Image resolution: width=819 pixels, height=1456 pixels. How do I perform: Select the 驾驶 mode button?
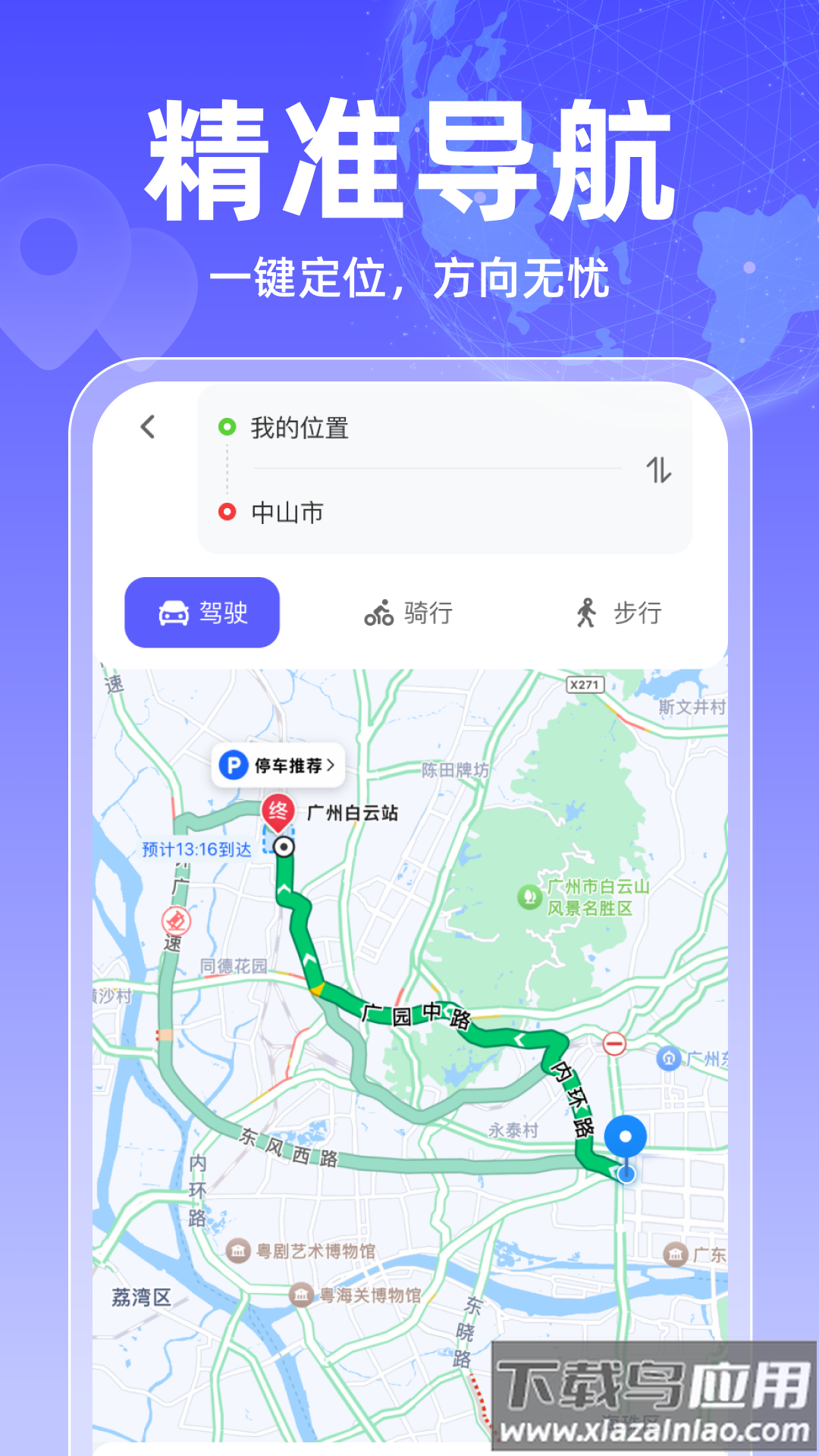202,611
